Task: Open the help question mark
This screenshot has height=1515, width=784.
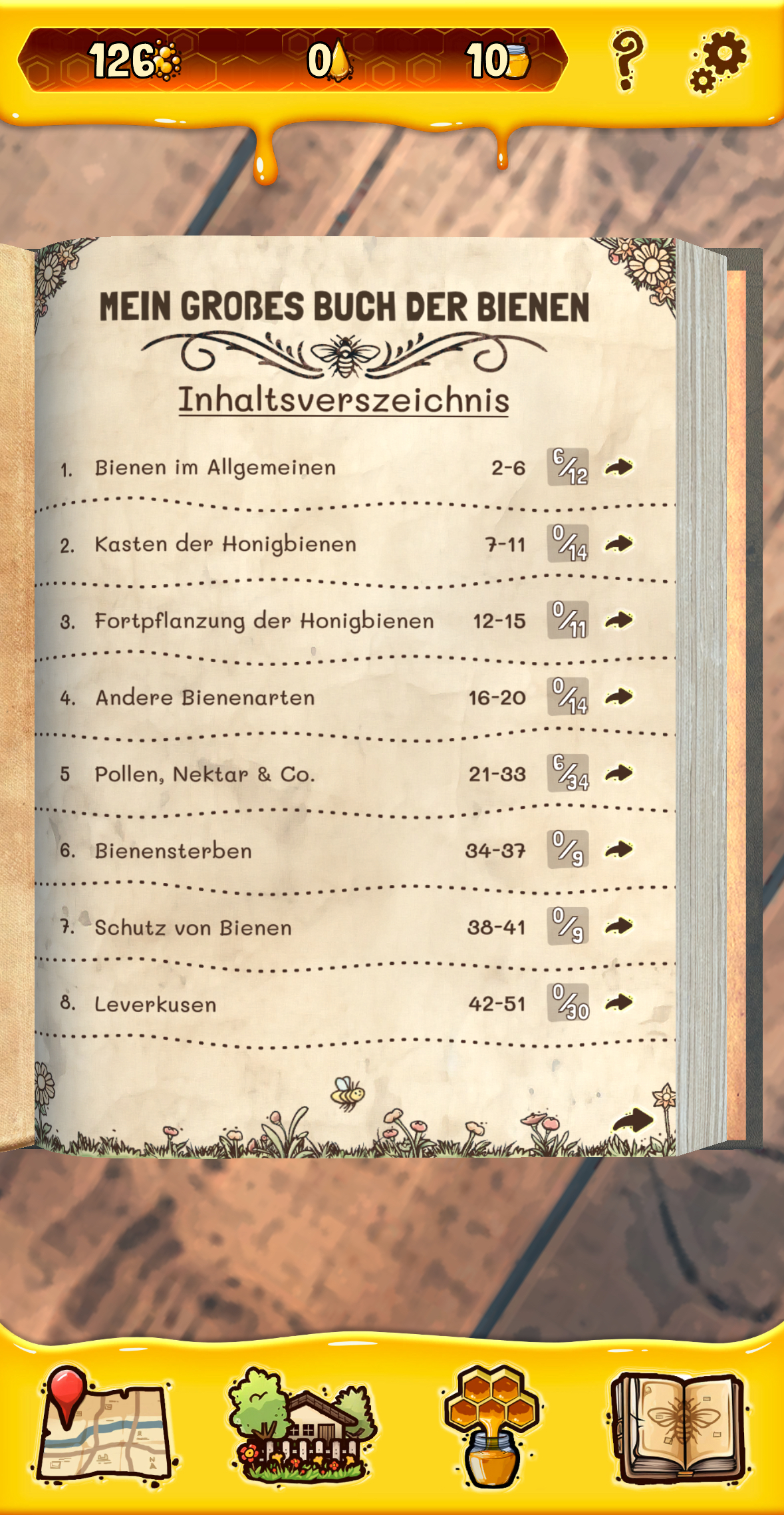Action: [626, 60]
